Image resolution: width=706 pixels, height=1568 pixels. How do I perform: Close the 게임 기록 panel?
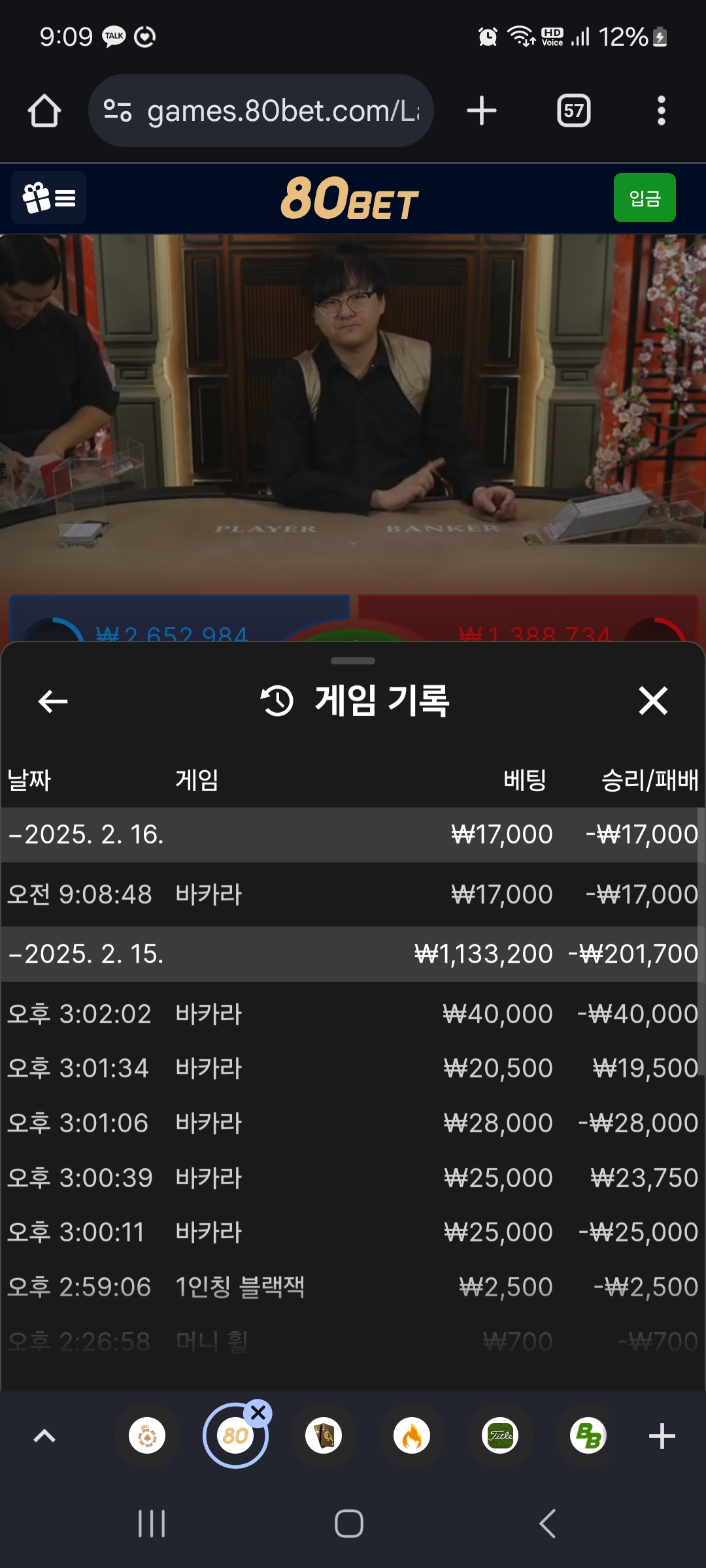click(x=652, y=701)
